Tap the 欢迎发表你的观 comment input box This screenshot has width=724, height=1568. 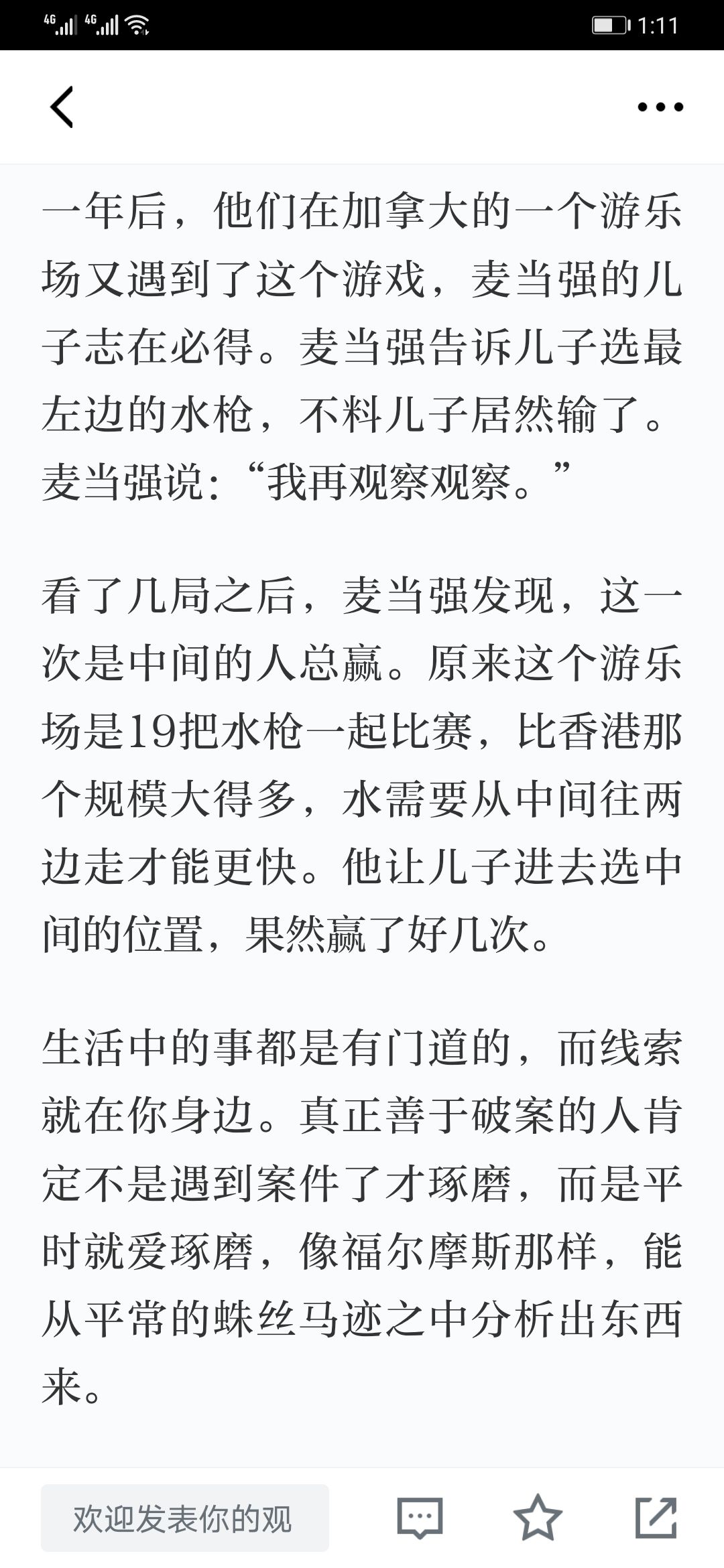185,1518
